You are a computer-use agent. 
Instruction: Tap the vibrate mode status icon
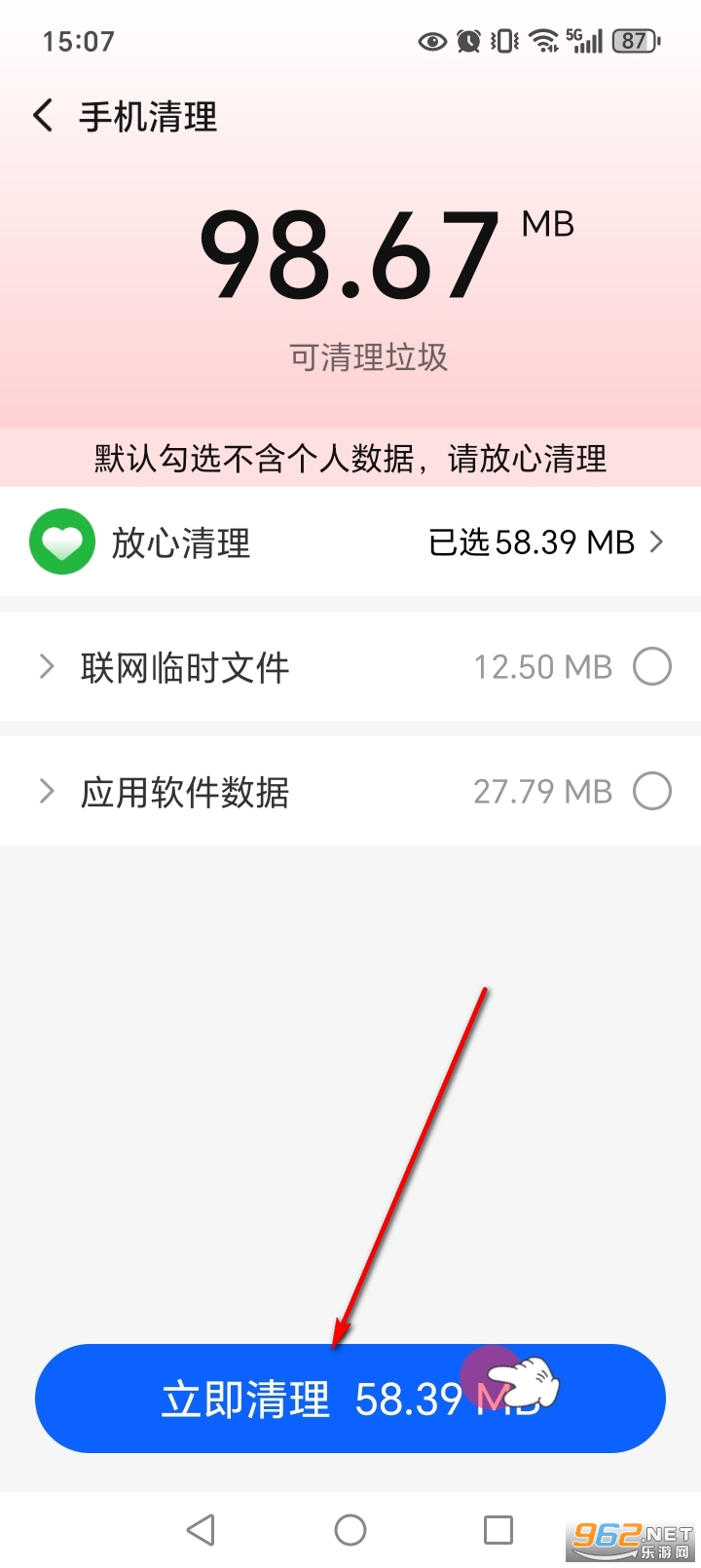502,41
